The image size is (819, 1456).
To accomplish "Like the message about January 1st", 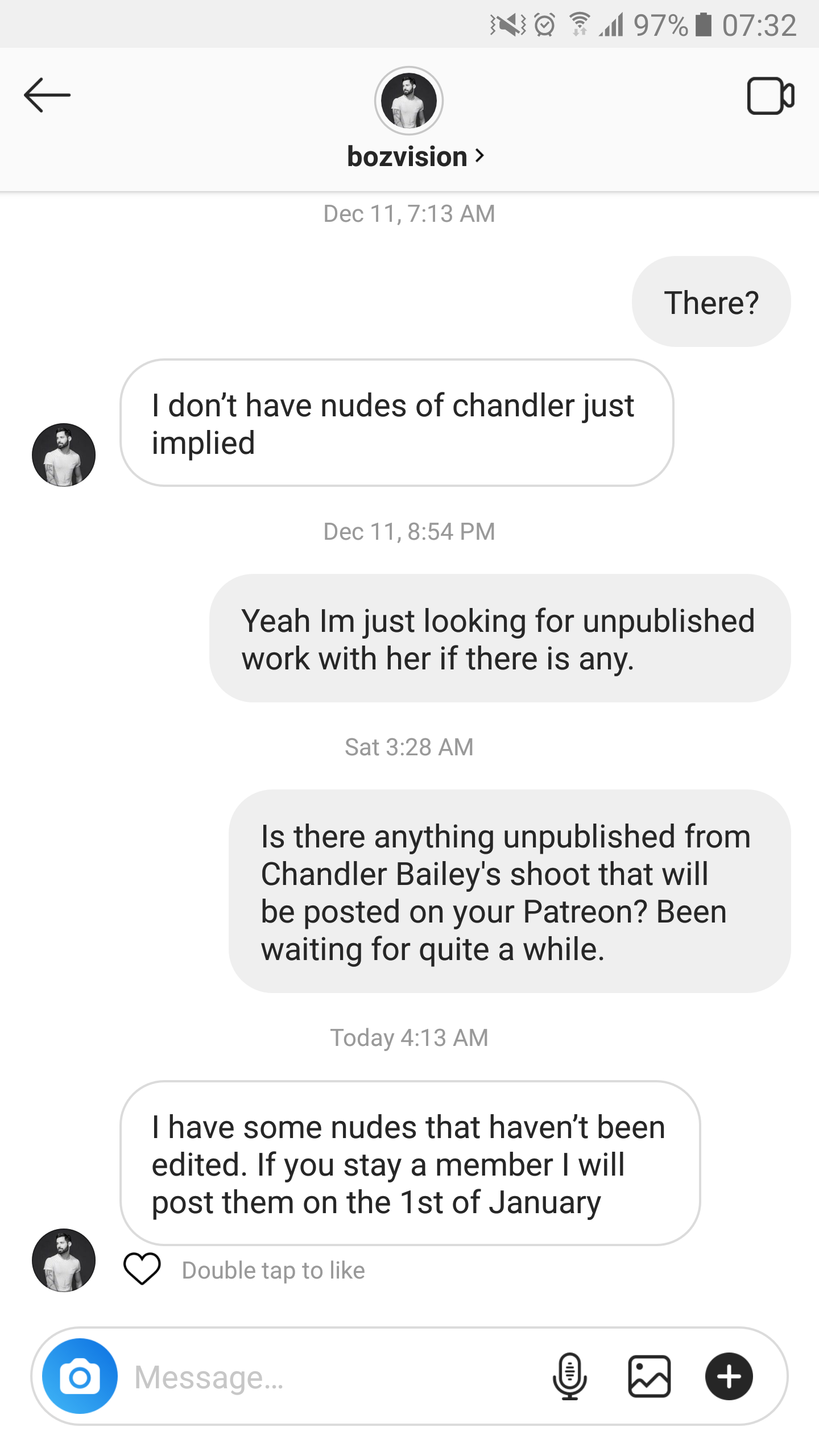I will tap(142, 1269).
